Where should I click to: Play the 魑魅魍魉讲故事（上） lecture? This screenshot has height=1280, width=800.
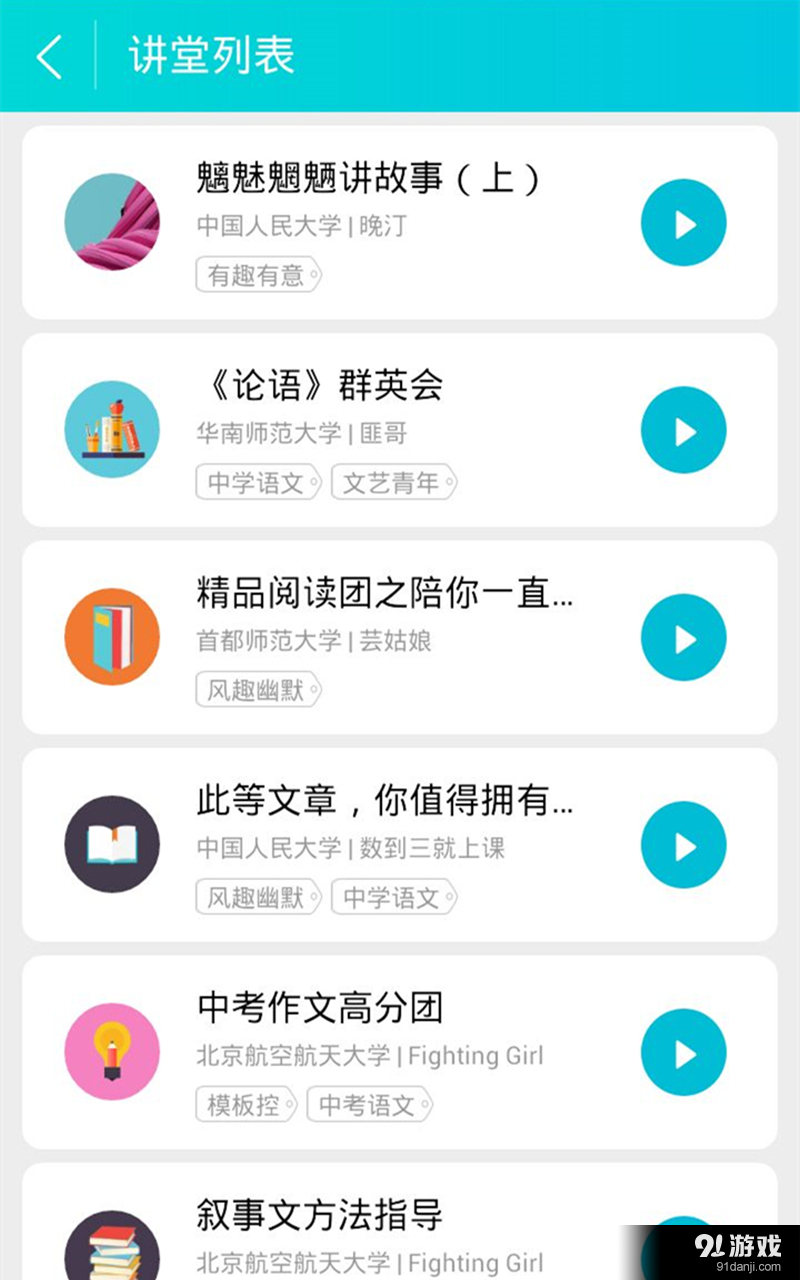point(683,223)
